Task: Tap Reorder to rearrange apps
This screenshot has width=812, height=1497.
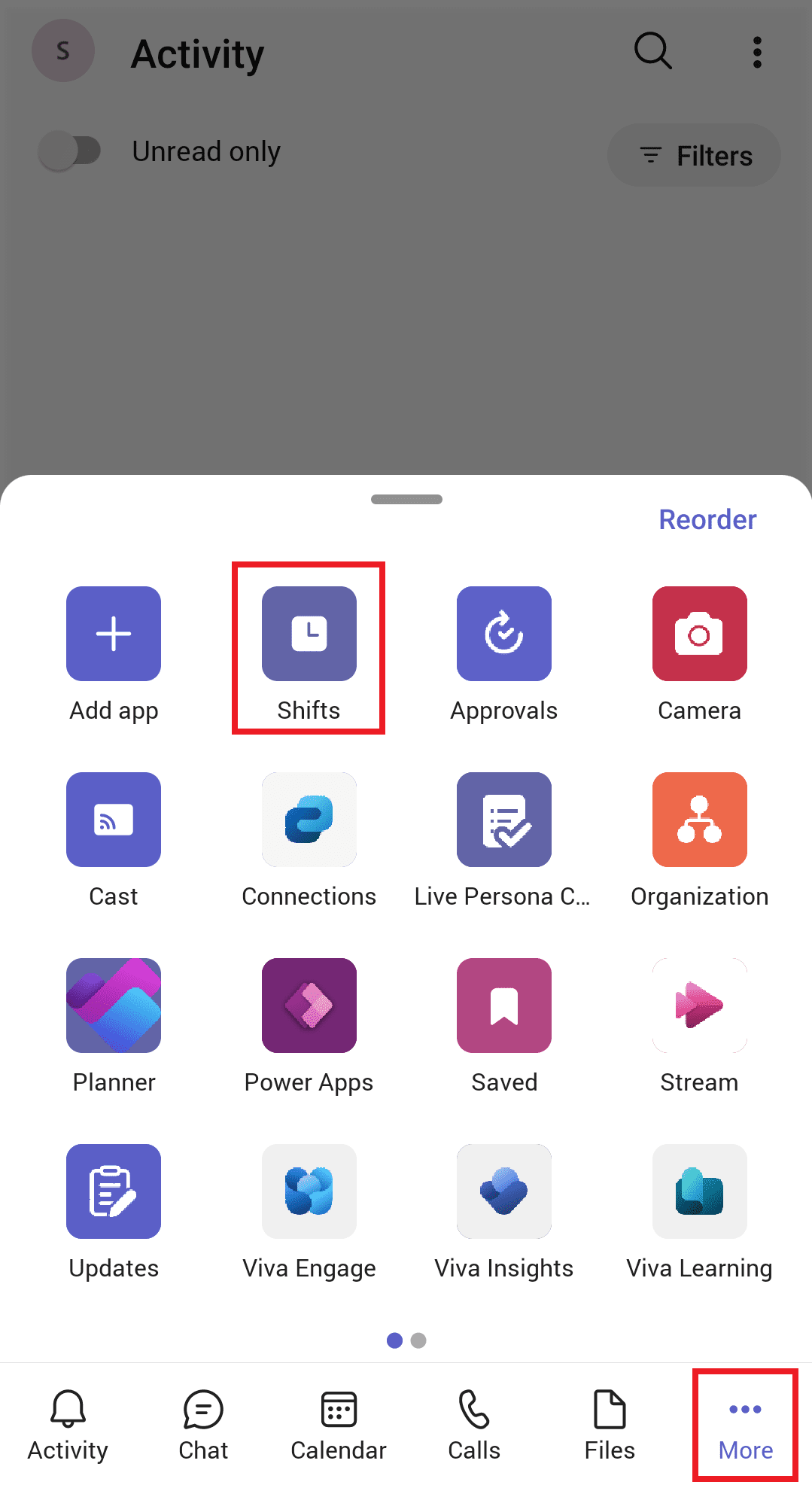Action: point(707,519)
